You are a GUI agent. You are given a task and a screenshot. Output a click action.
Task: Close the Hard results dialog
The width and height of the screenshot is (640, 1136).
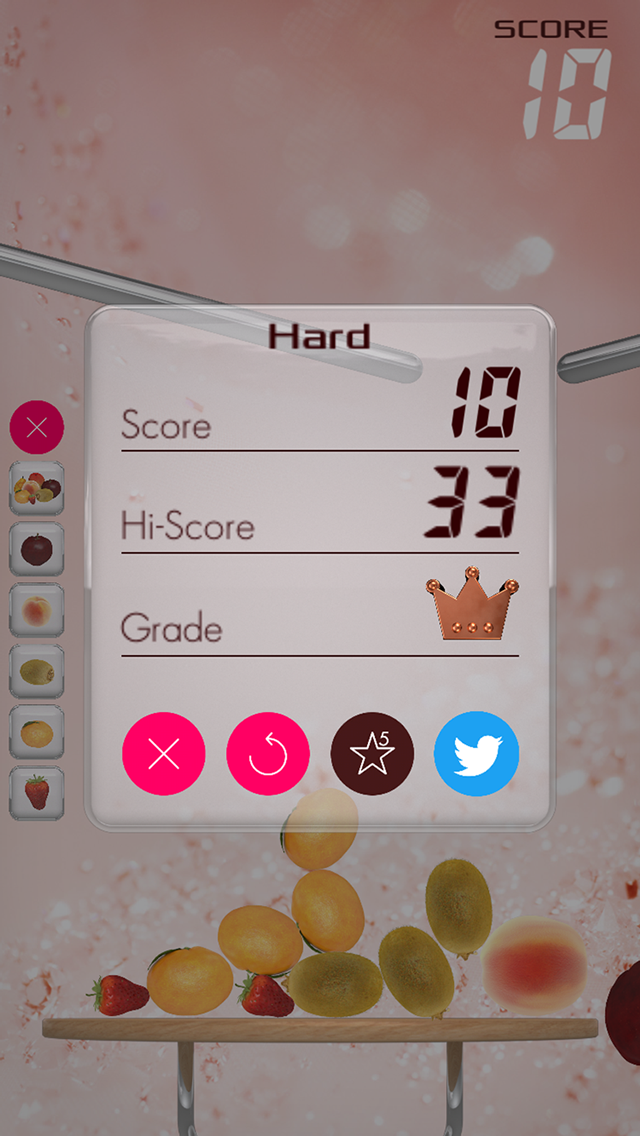(x=164, y=753)
